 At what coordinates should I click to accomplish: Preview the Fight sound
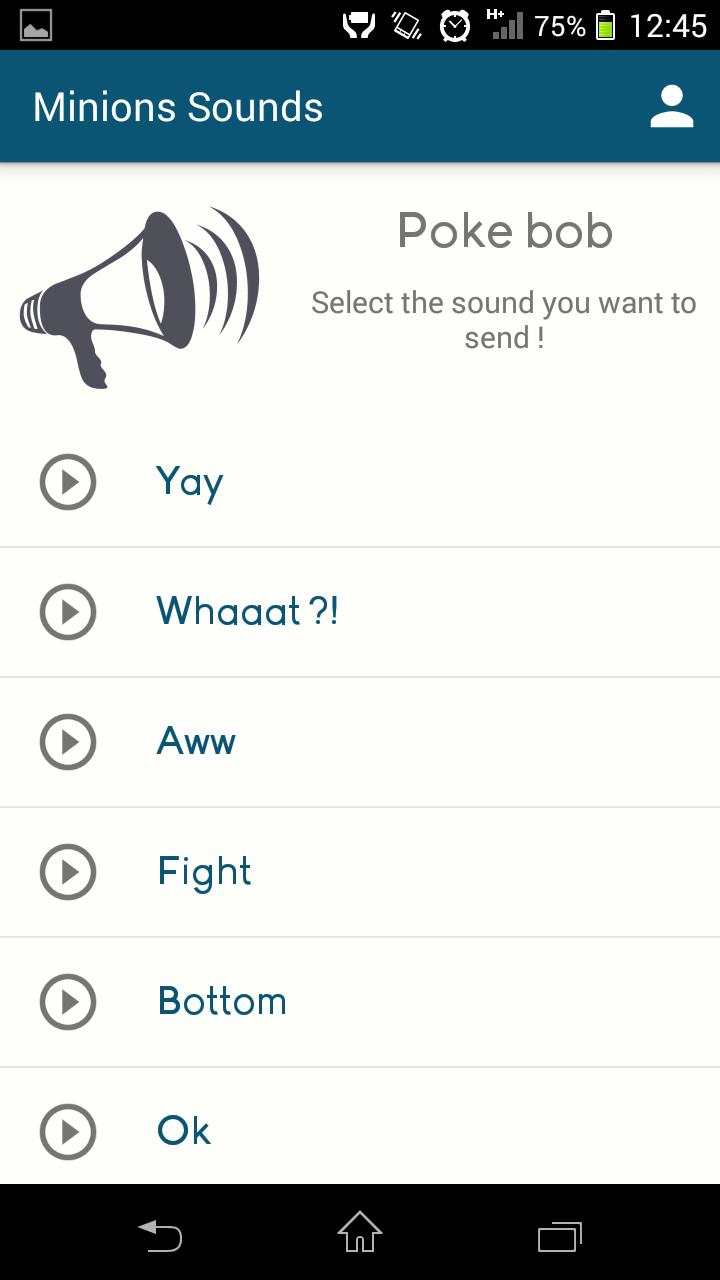68,872
